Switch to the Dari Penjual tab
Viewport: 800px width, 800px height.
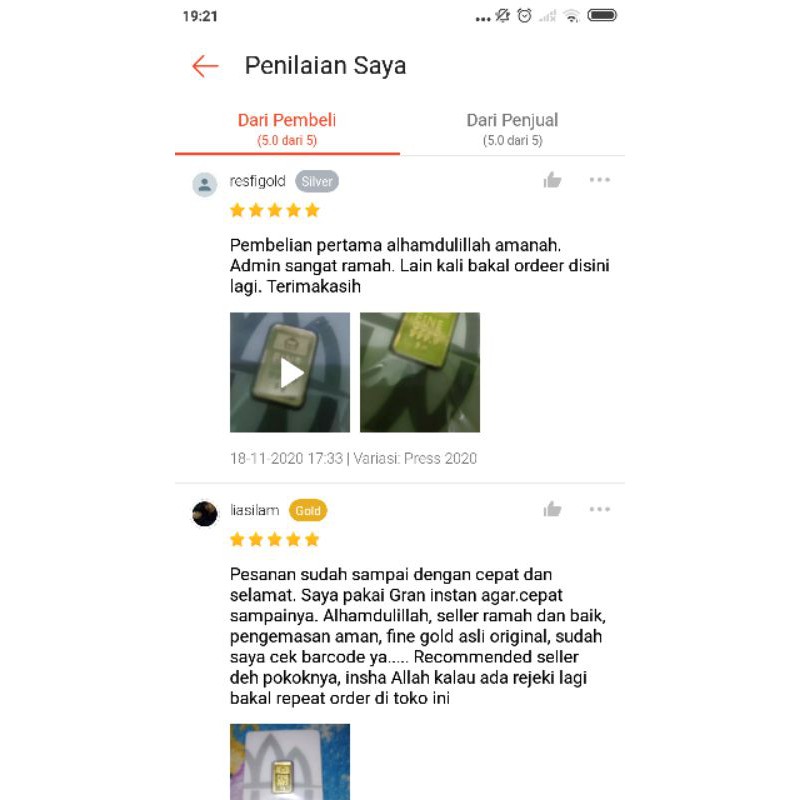(512, 129)
